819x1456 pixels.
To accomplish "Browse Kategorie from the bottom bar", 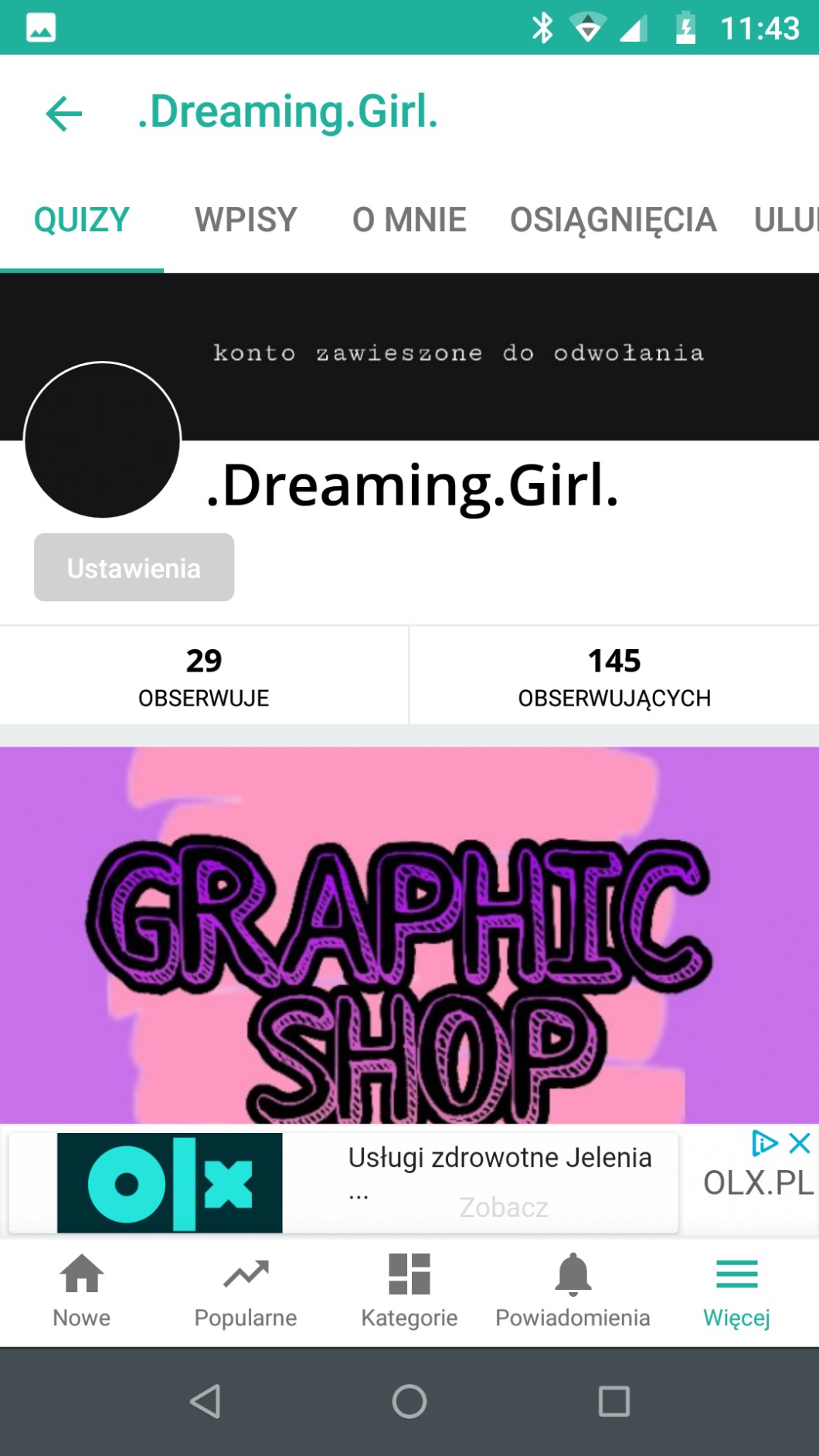I will (x=409, y=1291).
